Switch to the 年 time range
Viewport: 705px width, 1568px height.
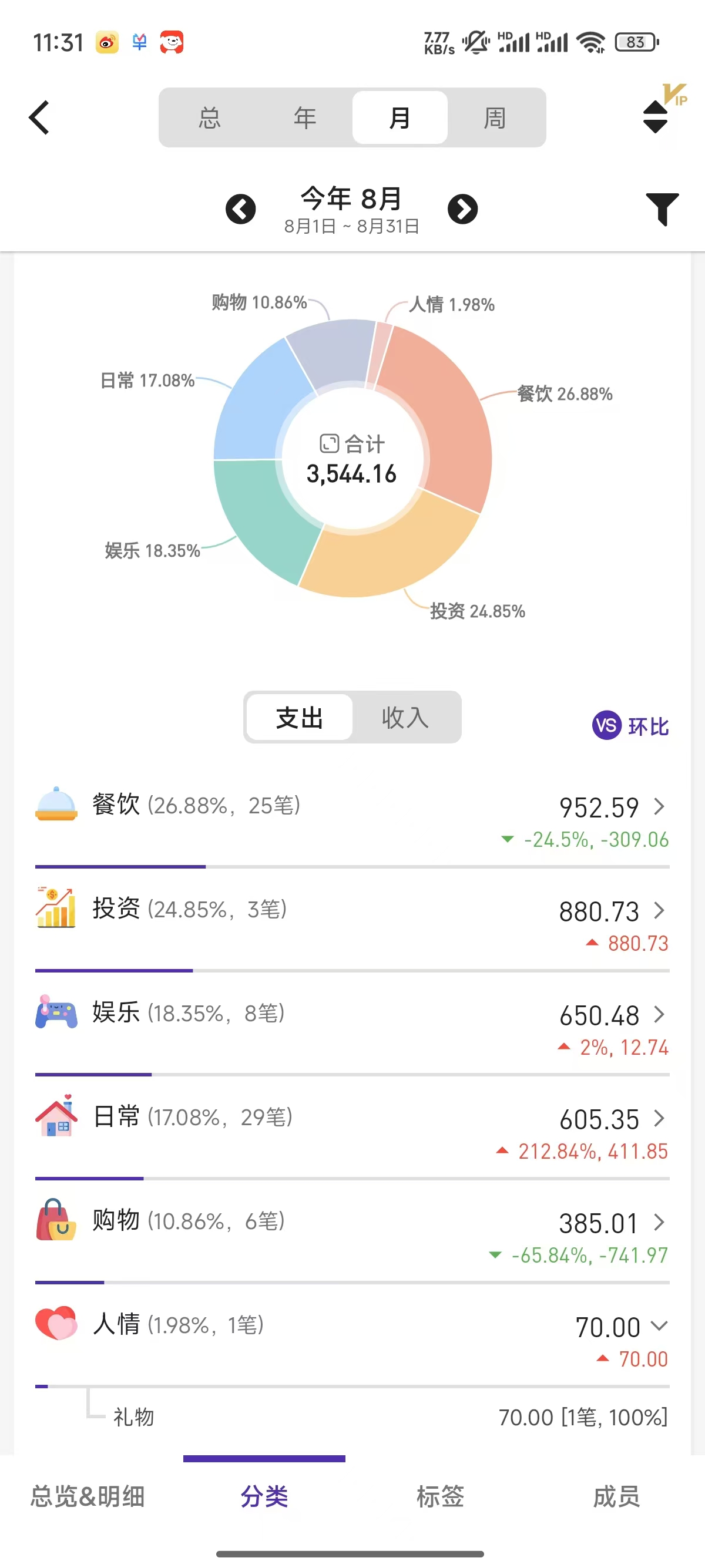click(304, 117)
